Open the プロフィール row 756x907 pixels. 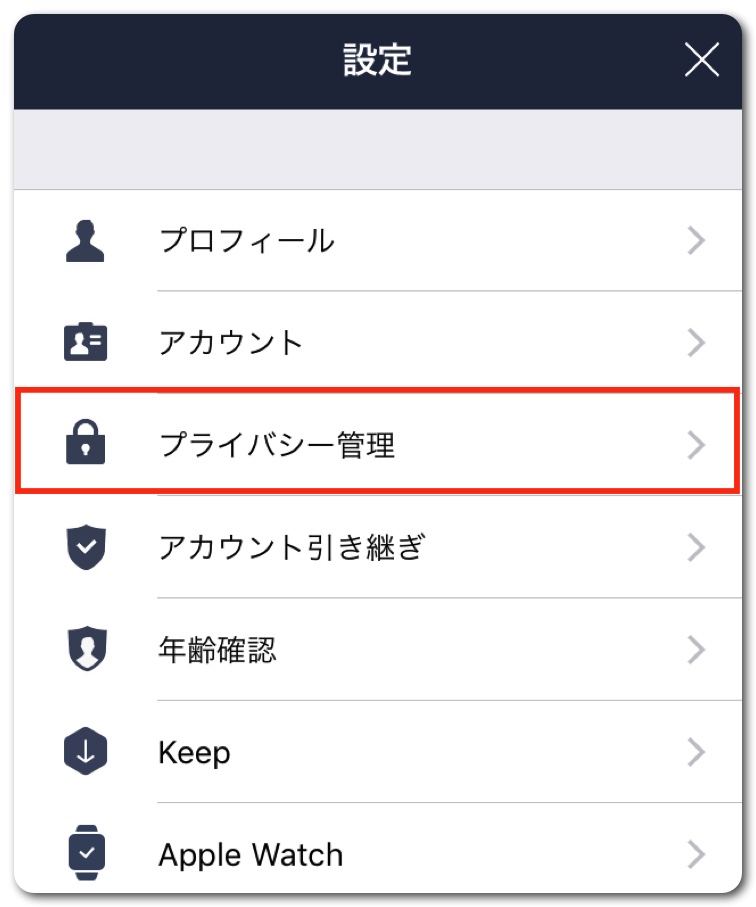(x=380, y=241)
